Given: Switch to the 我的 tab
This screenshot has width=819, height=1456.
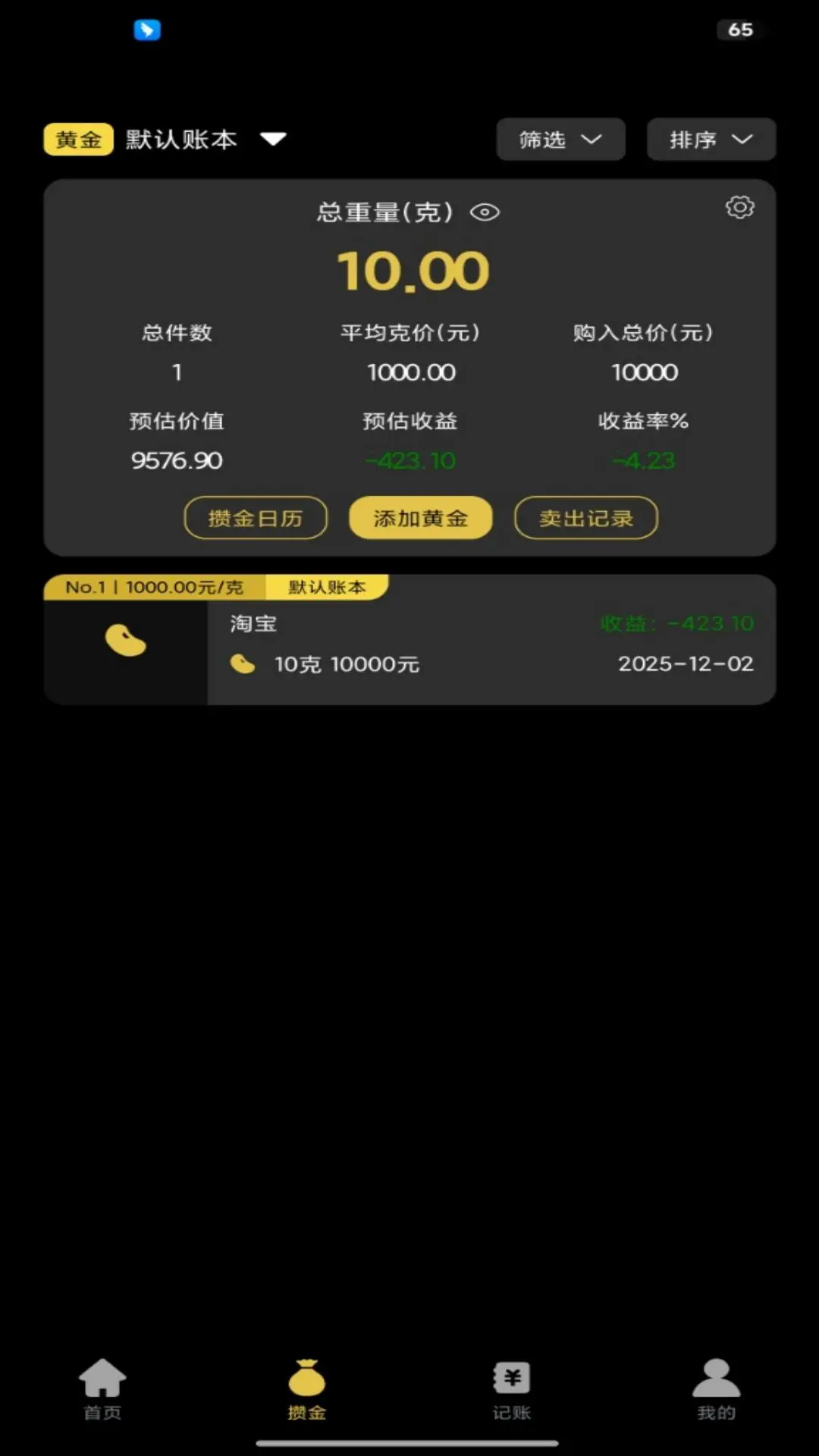Looking at the screenshot, I should tap(716, 1392).
